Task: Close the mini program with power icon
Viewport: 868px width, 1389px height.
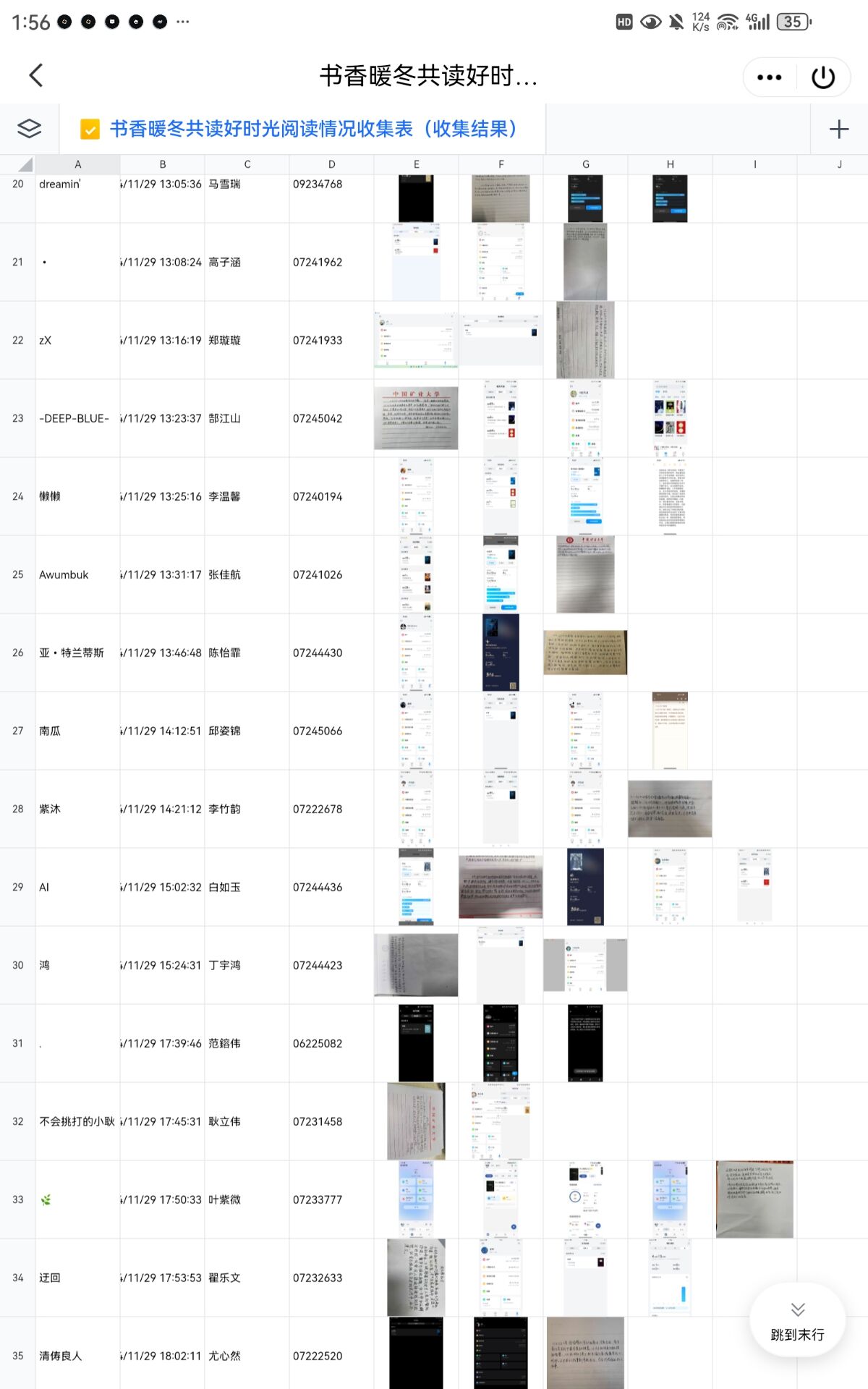Action: click(823, 77)
